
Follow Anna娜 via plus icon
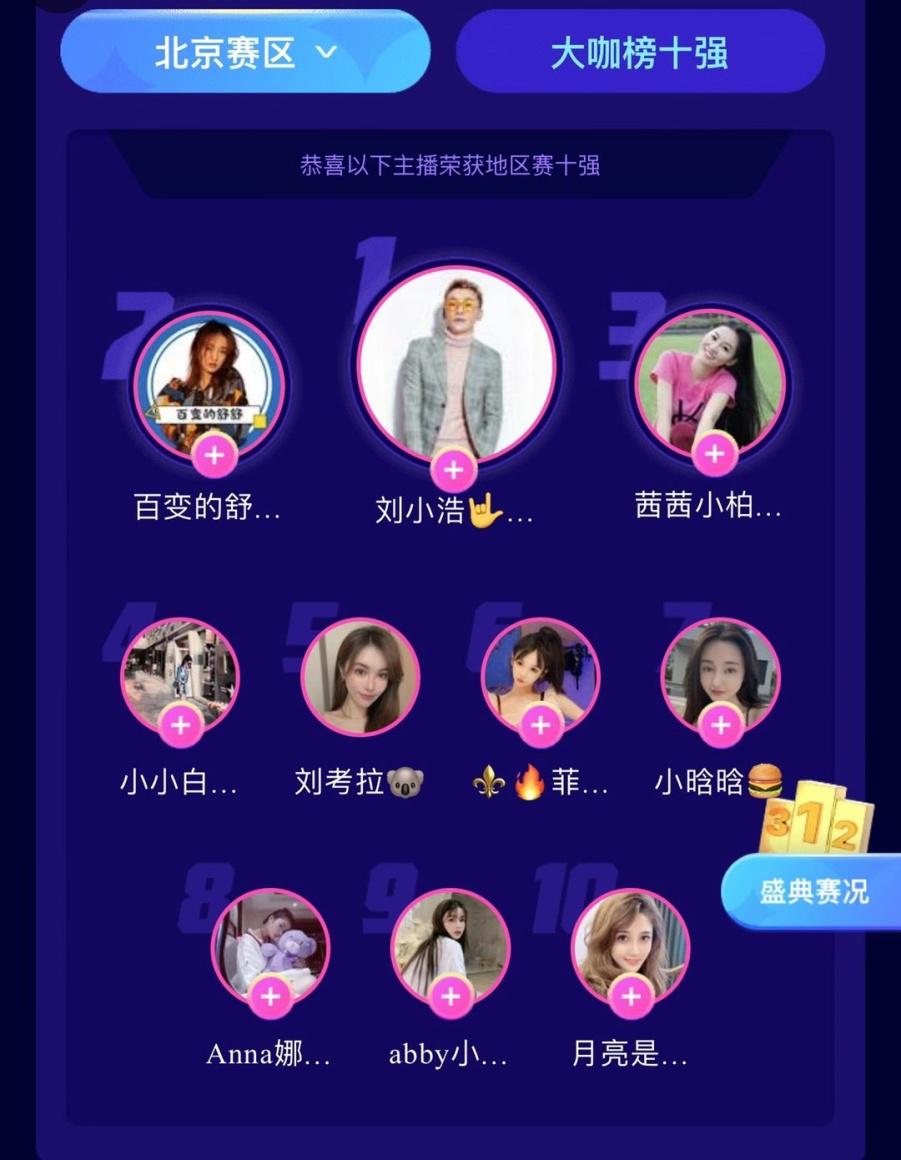(x=270, y=996)
